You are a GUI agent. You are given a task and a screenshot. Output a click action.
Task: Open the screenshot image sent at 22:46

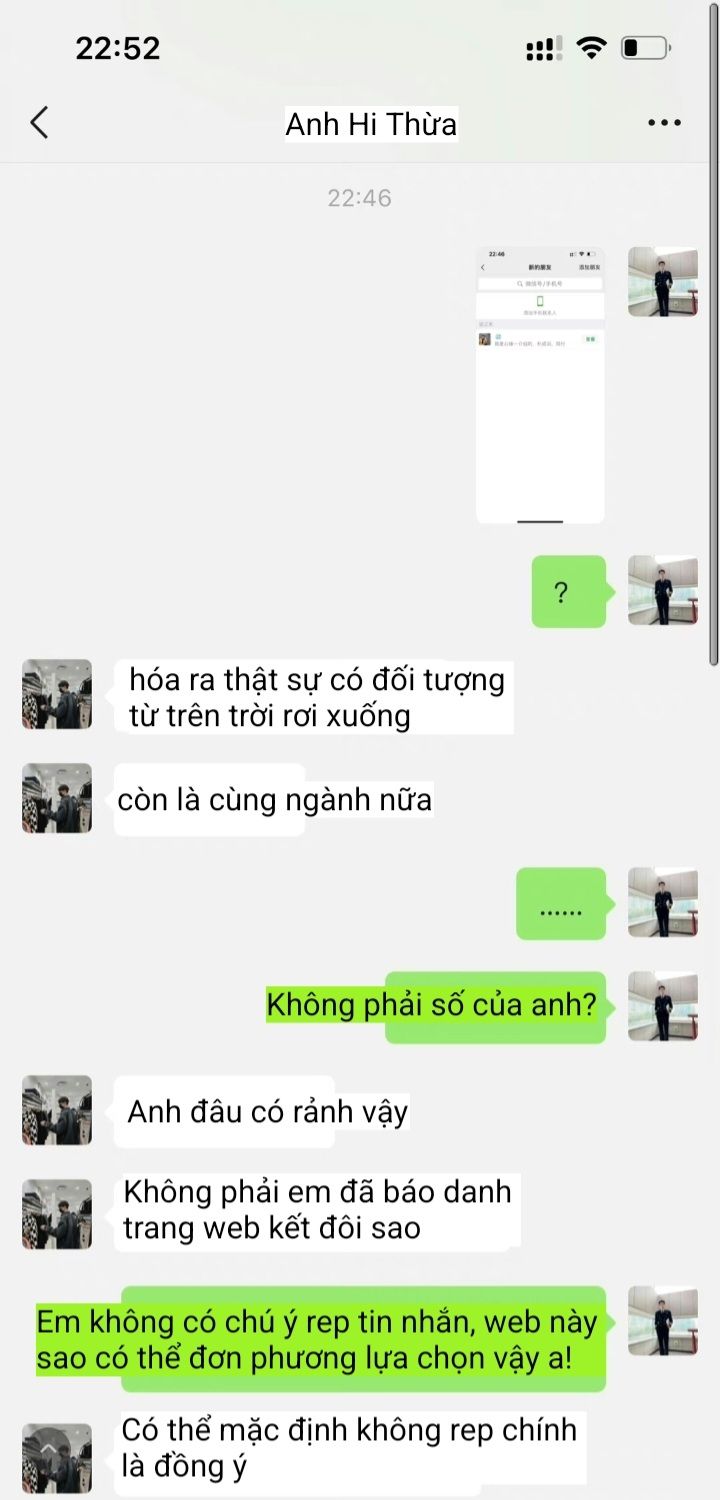tap(540, 385)
